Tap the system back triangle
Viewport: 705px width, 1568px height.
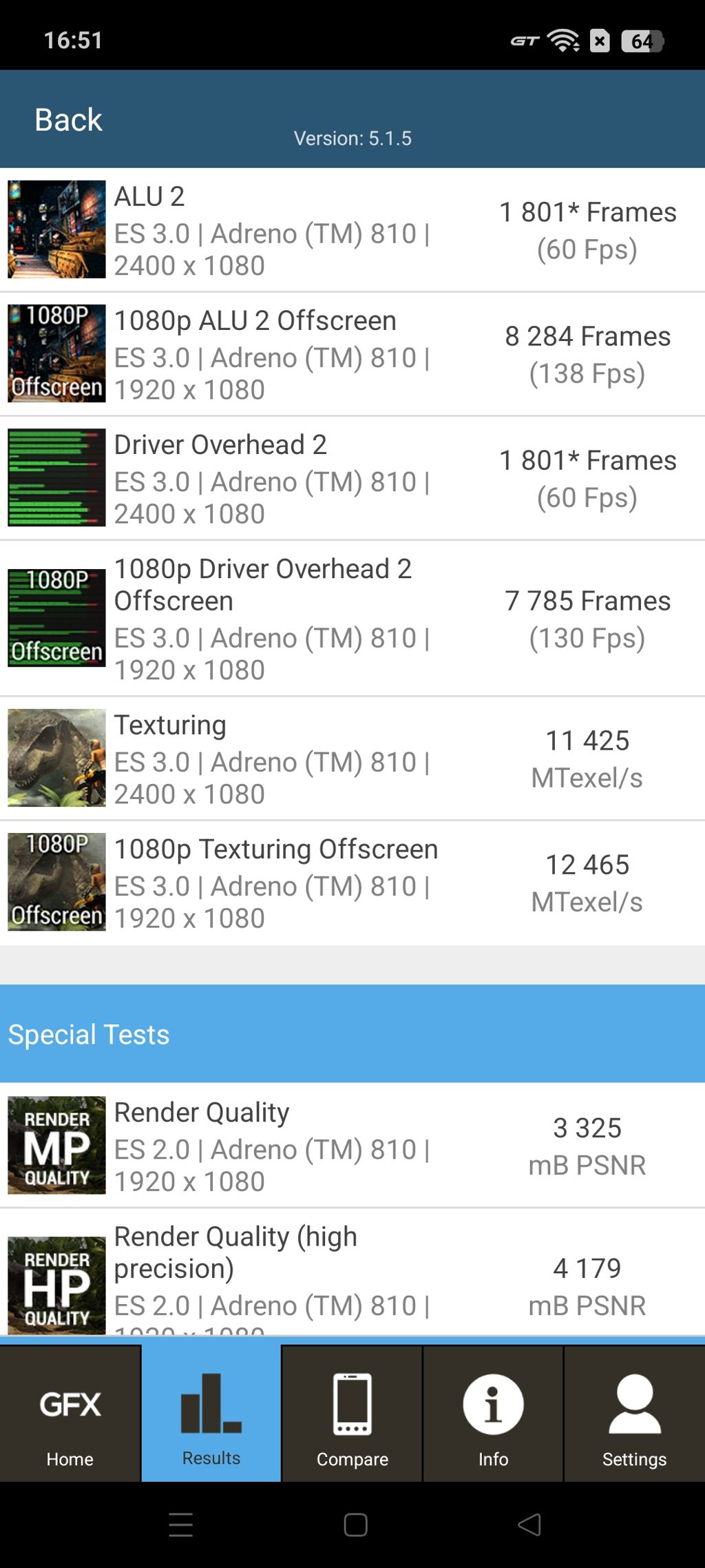(529, 1525)
